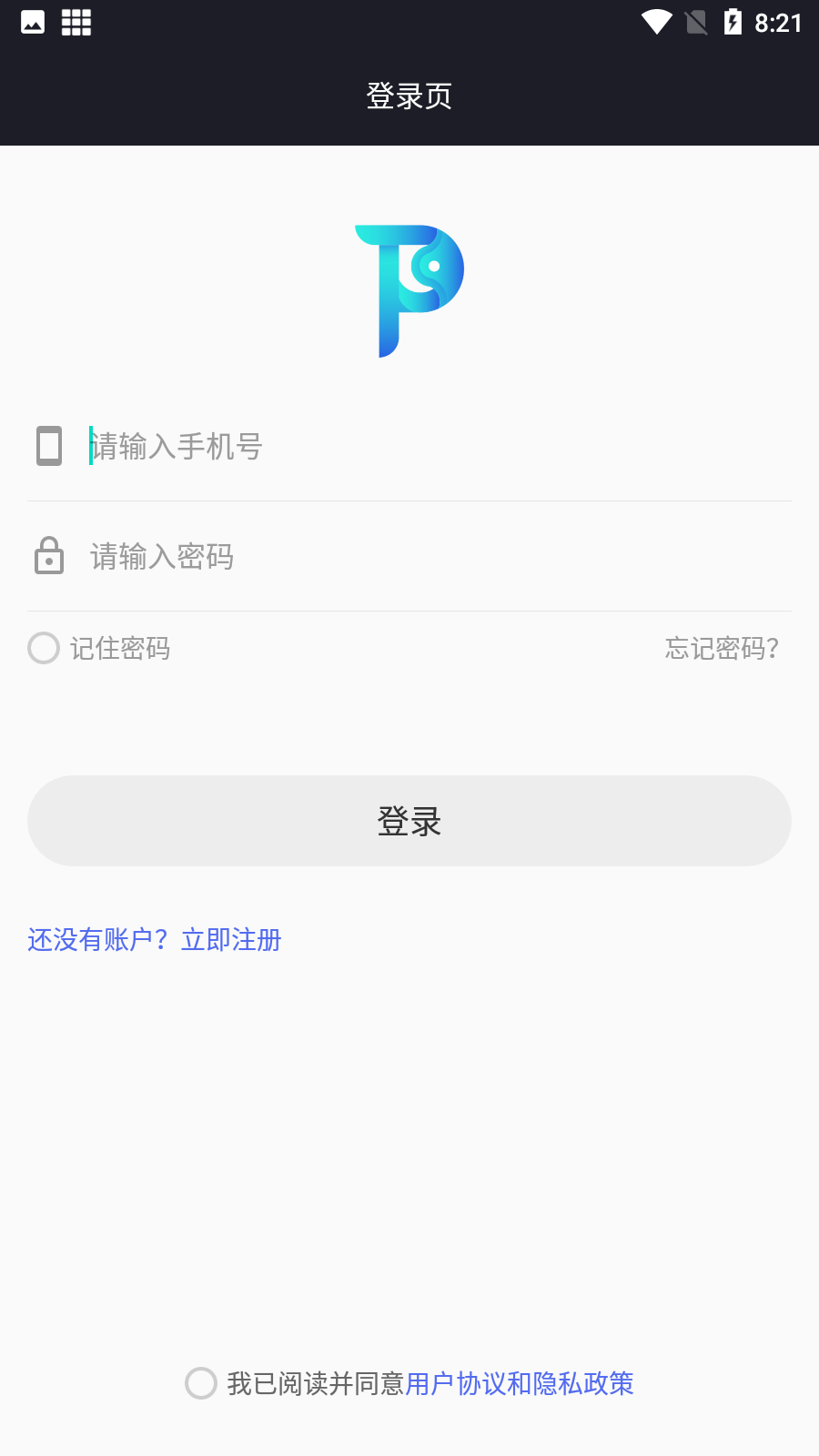Tap the app grid icon in the status bar
Screen dimensions: 819x1456
click(76, 22)
